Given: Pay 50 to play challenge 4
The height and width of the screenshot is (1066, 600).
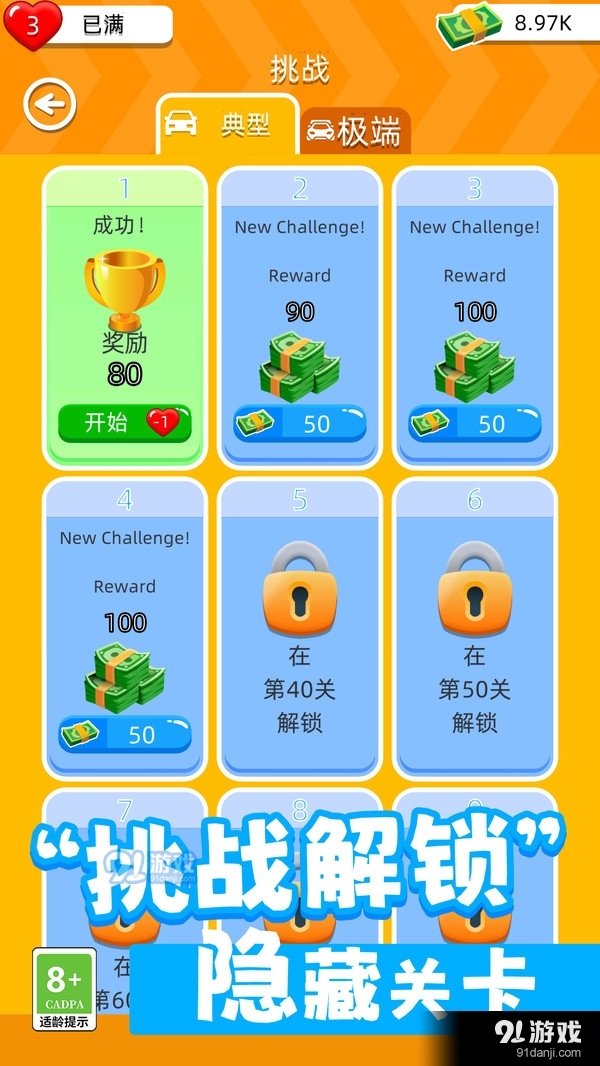Looking at the screenshot, I should pos(124,734).
